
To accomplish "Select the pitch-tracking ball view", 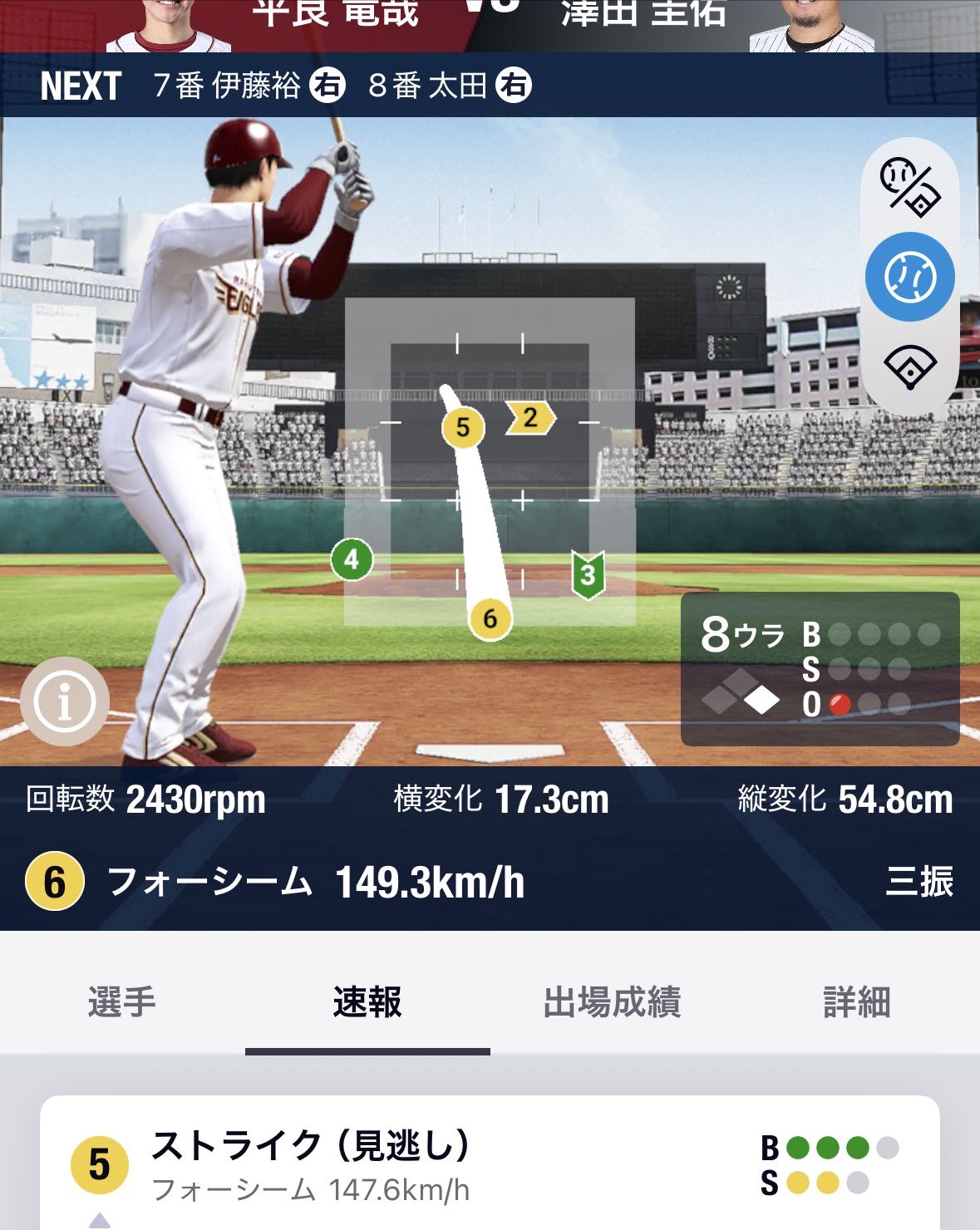I will coord(909,277).
